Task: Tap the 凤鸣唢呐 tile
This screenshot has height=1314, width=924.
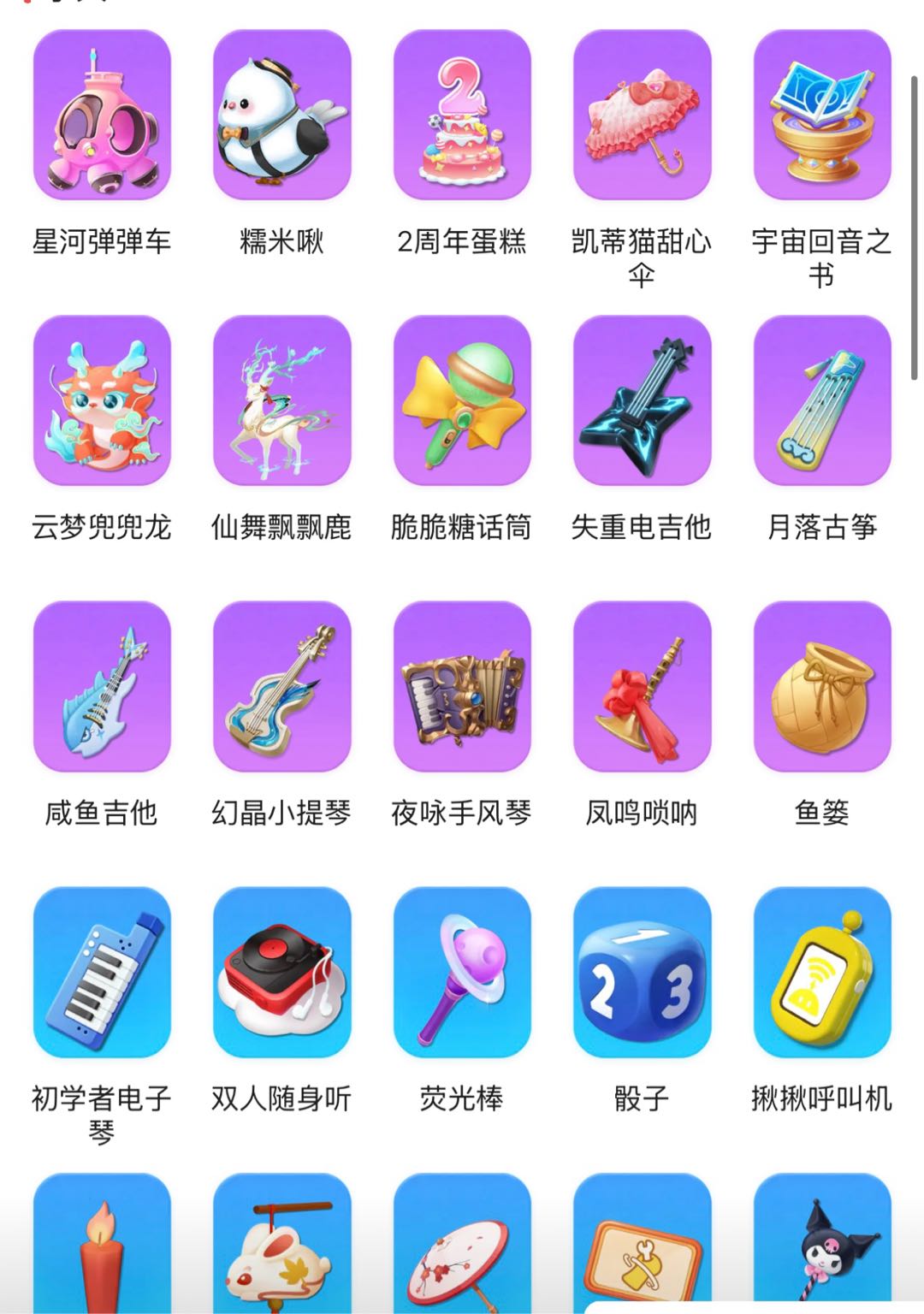Action: tap(642, 686)
